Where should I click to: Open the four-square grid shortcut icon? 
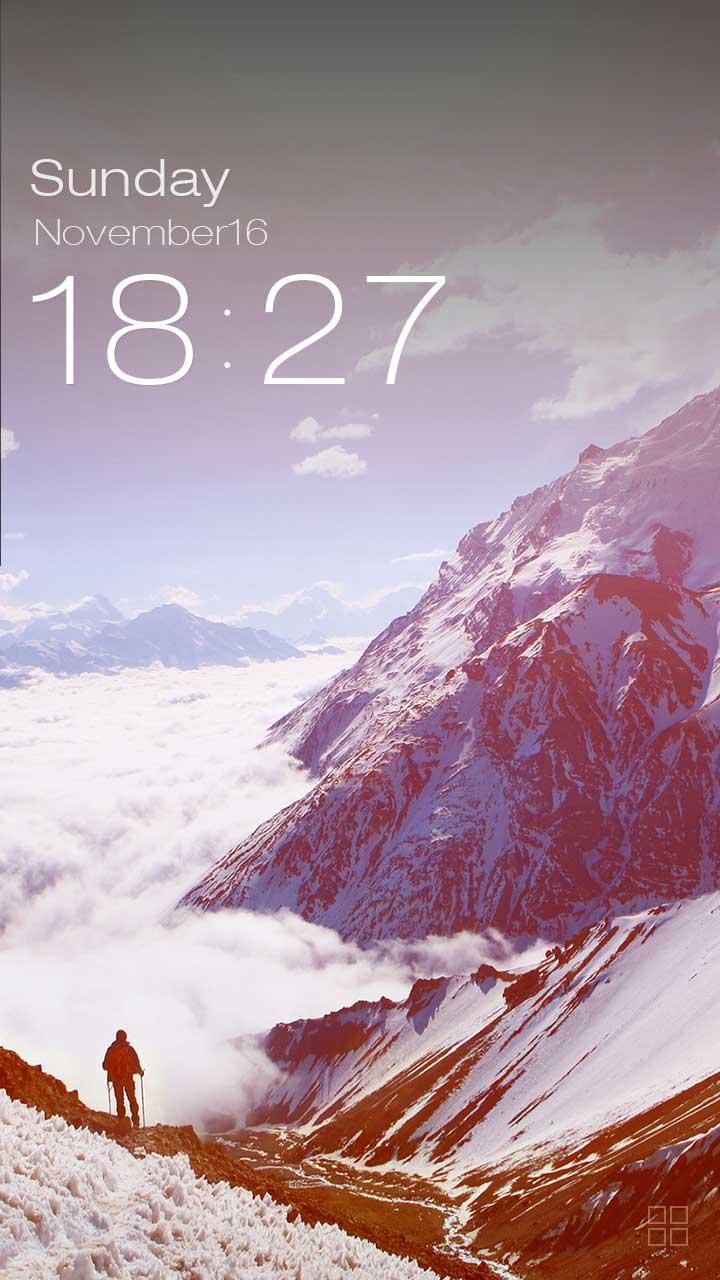tap(667, 1226)
